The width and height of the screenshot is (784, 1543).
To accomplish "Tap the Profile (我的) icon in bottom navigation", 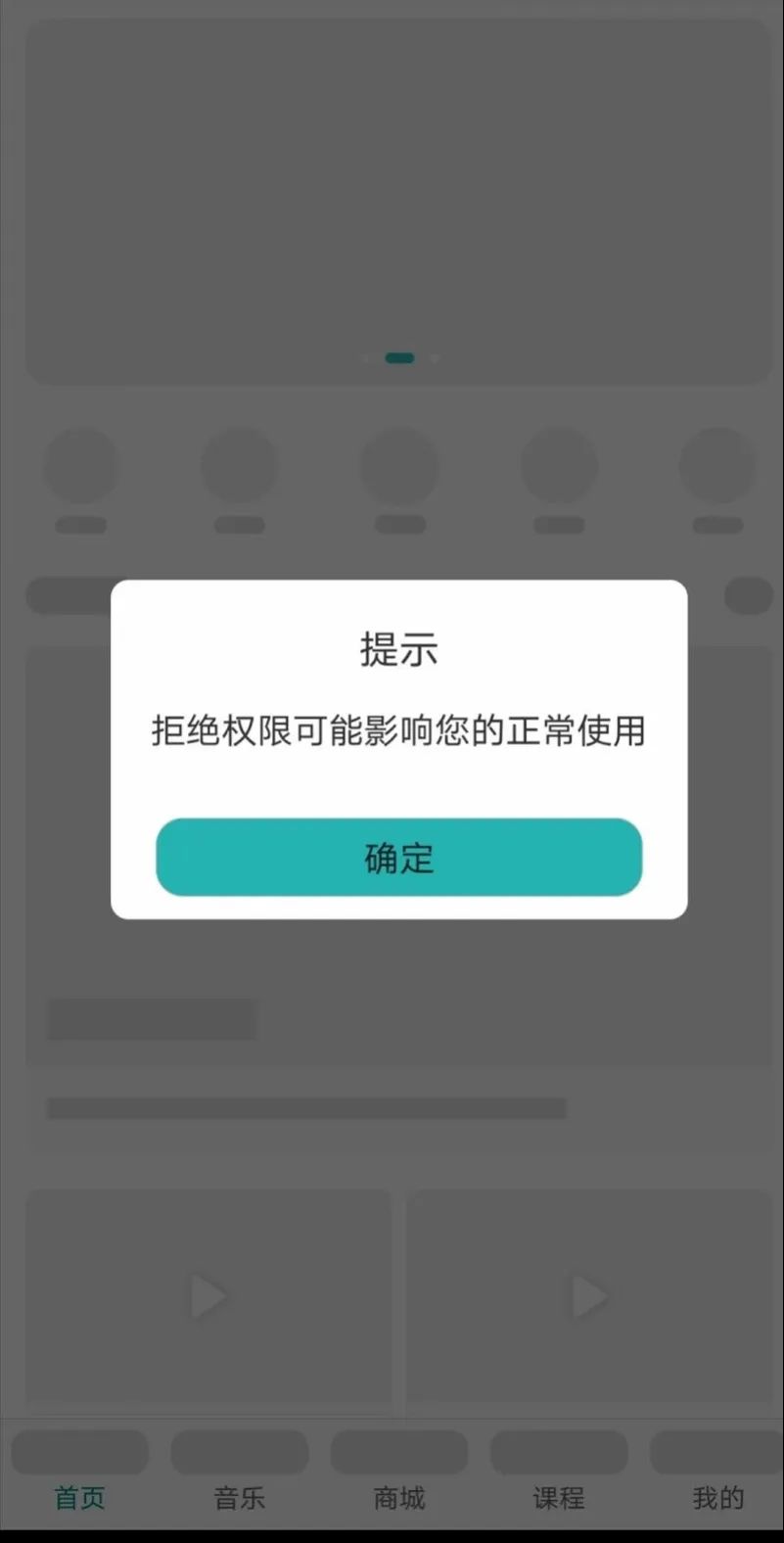I will click(717, 1452).
